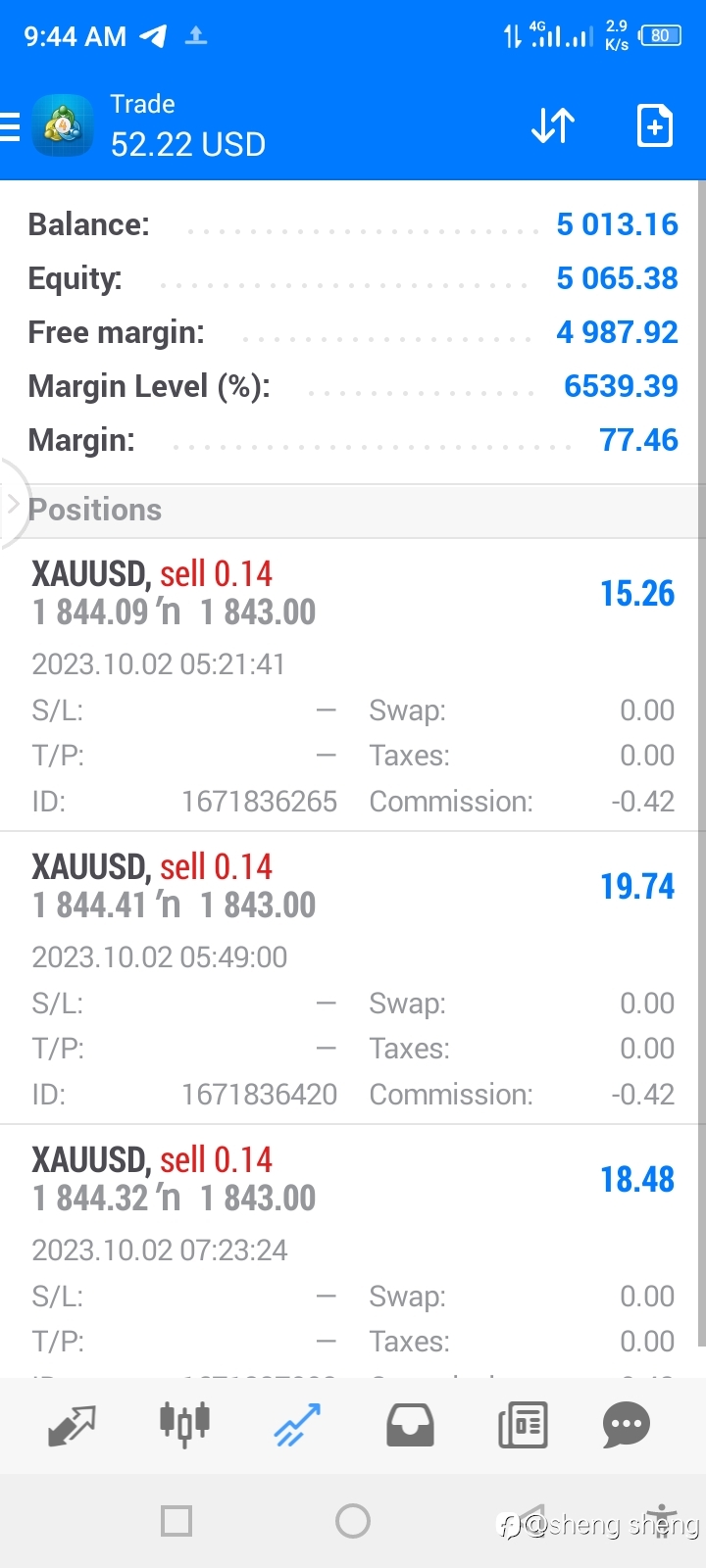This screenshot has width=706, height=1568.
Task: Open the Chat messages tab
Action: pyautogui.click(x=627, y=1426)
